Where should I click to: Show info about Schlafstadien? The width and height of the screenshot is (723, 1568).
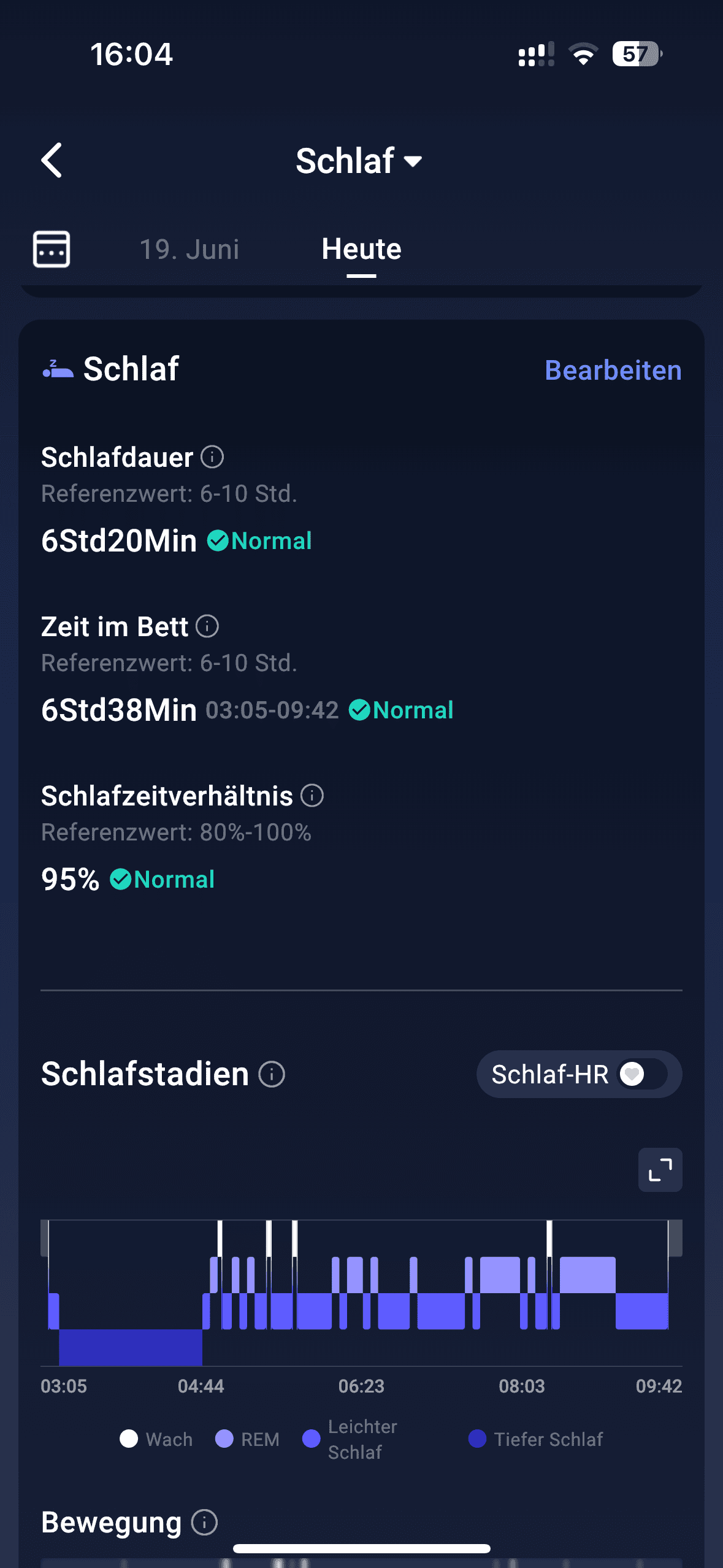tap(272, 1074)
